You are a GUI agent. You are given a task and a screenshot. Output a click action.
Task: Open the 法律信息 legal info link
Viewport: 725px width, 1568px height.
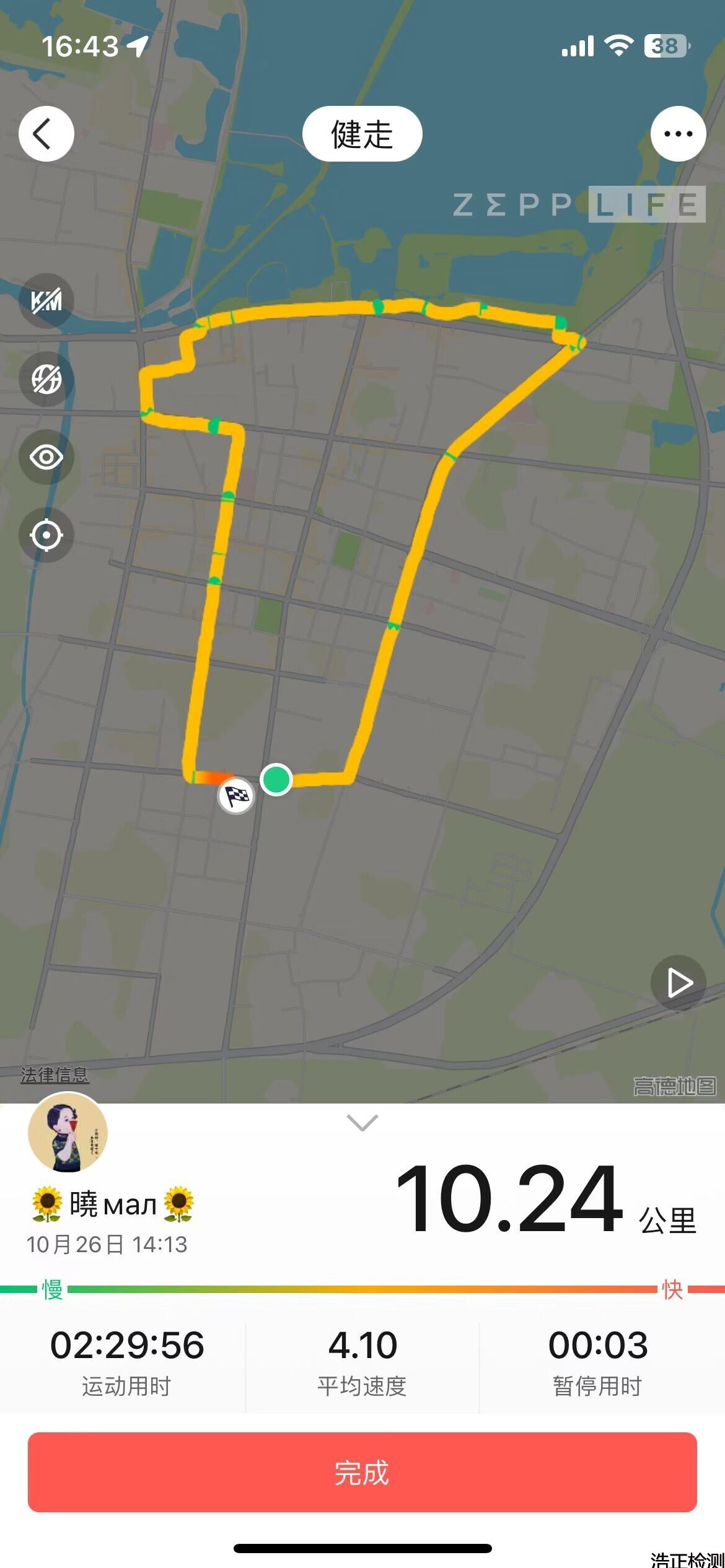[x=55, y=1075]
